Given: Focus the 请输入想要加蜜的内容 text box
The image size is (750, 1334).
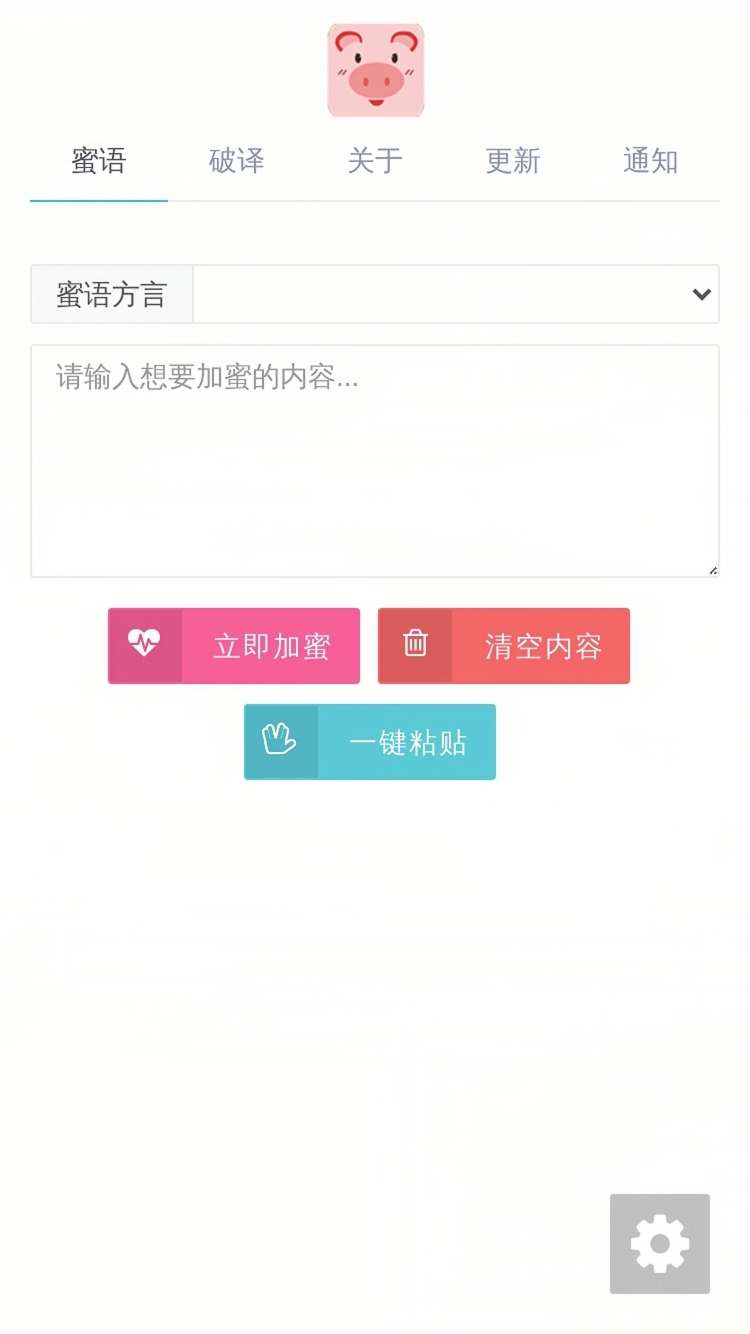Looking at the screenshot, I should pos(375,461).
